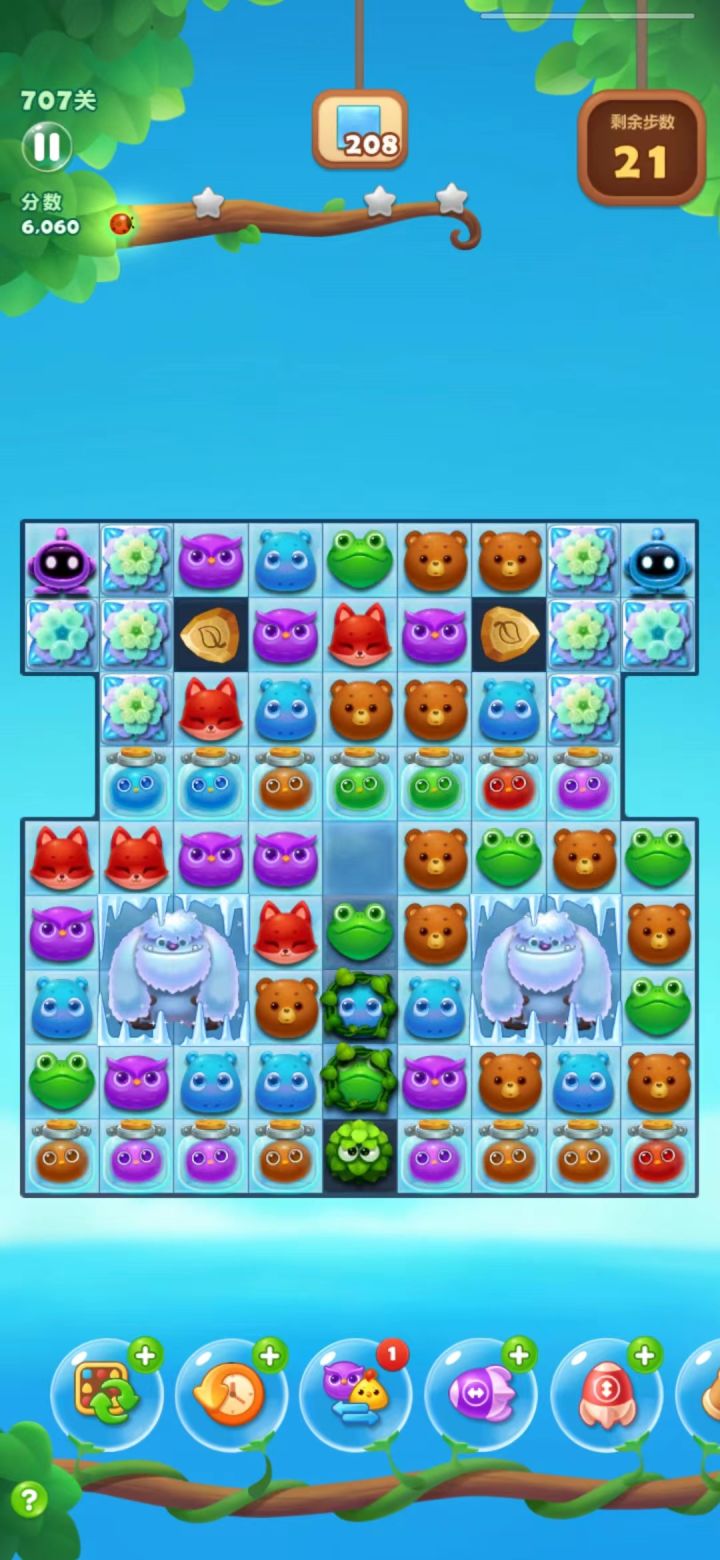
Task: Click the progress bar at the top right
Action: [590, 14]
